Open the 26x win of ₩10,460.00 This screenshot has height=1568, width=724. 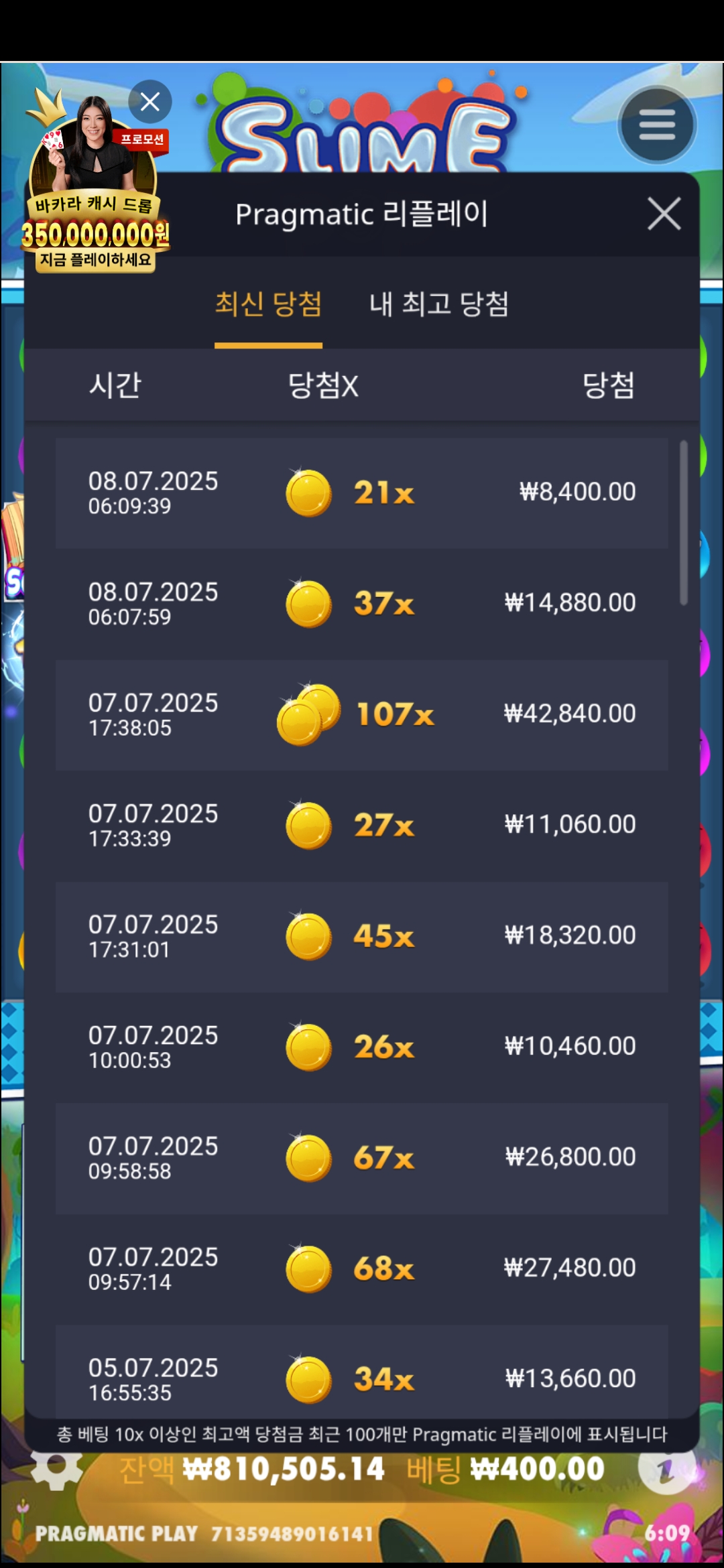pos(362,1047)
